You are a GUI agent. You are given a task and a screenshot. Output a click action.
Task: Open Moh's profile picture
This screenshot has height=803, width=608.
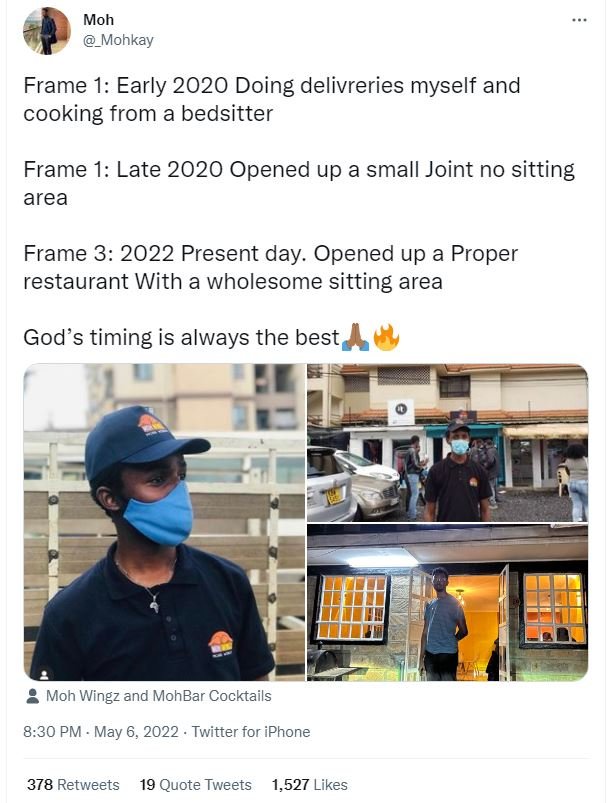click(x=47, y=30)
